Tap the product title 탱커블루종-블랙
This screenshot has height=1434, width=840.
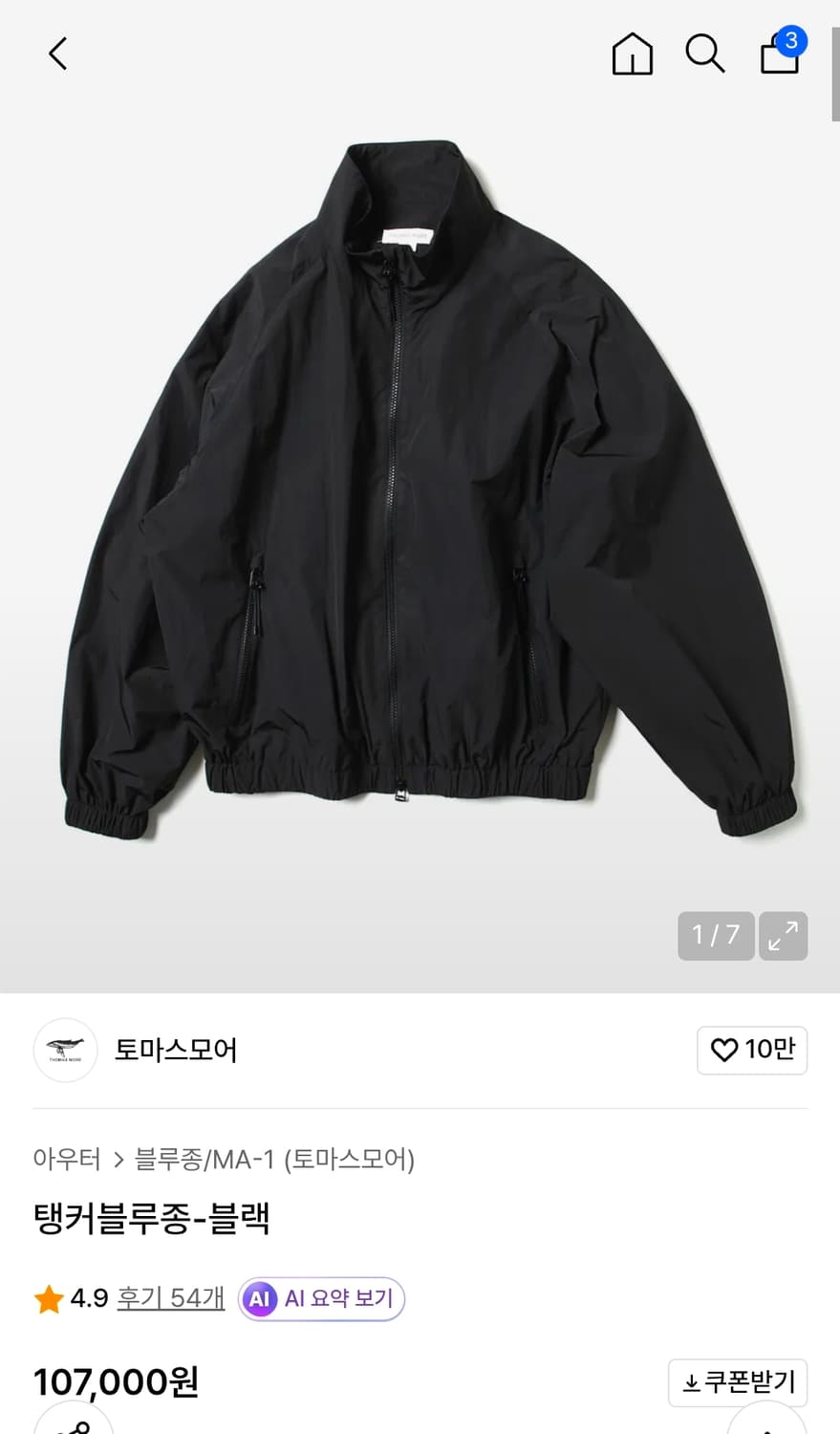tap(149, 1217)
